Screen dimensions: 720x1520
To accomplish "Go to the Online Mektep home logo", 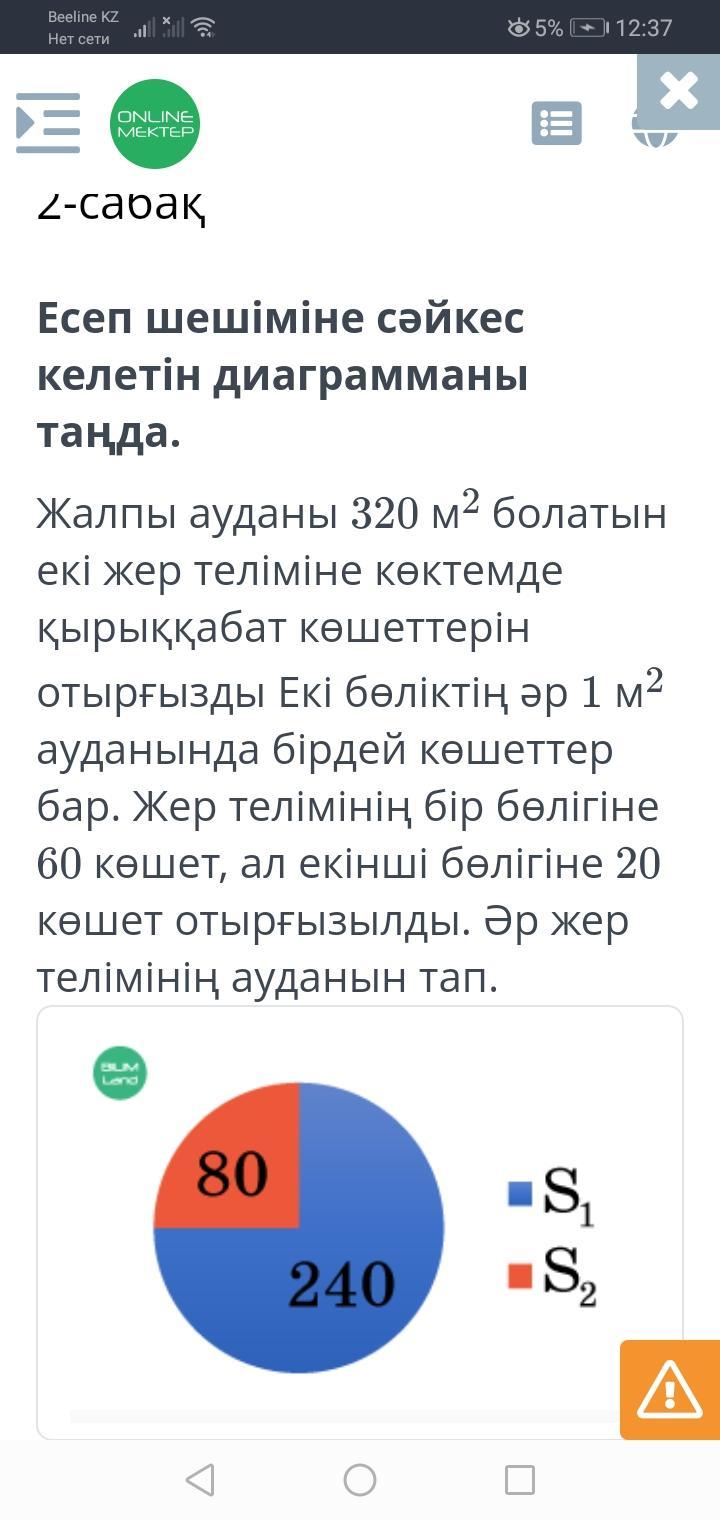I will (x=155, y=124).
